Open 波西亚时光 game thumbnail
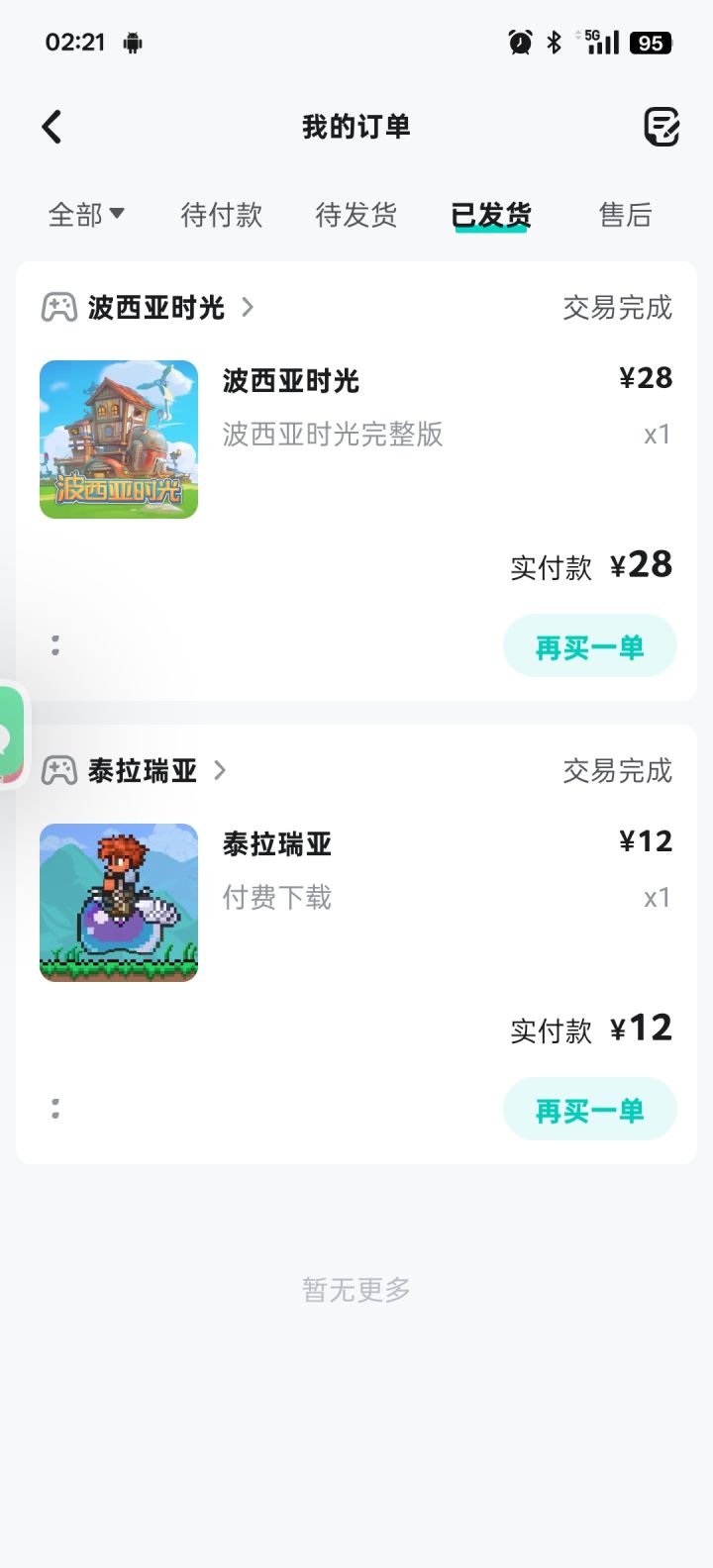 [119, 440]
